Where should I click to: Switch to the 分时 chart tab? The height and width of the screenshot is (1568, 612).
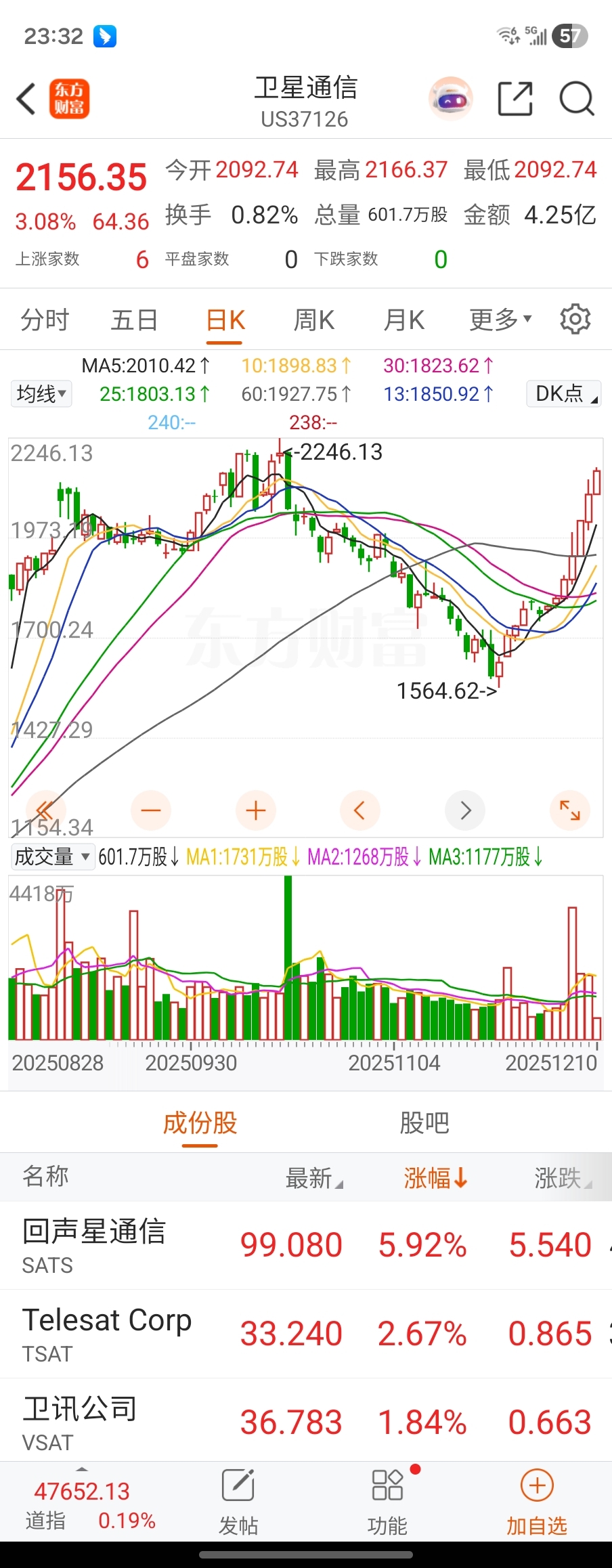(x=45, y=320)
